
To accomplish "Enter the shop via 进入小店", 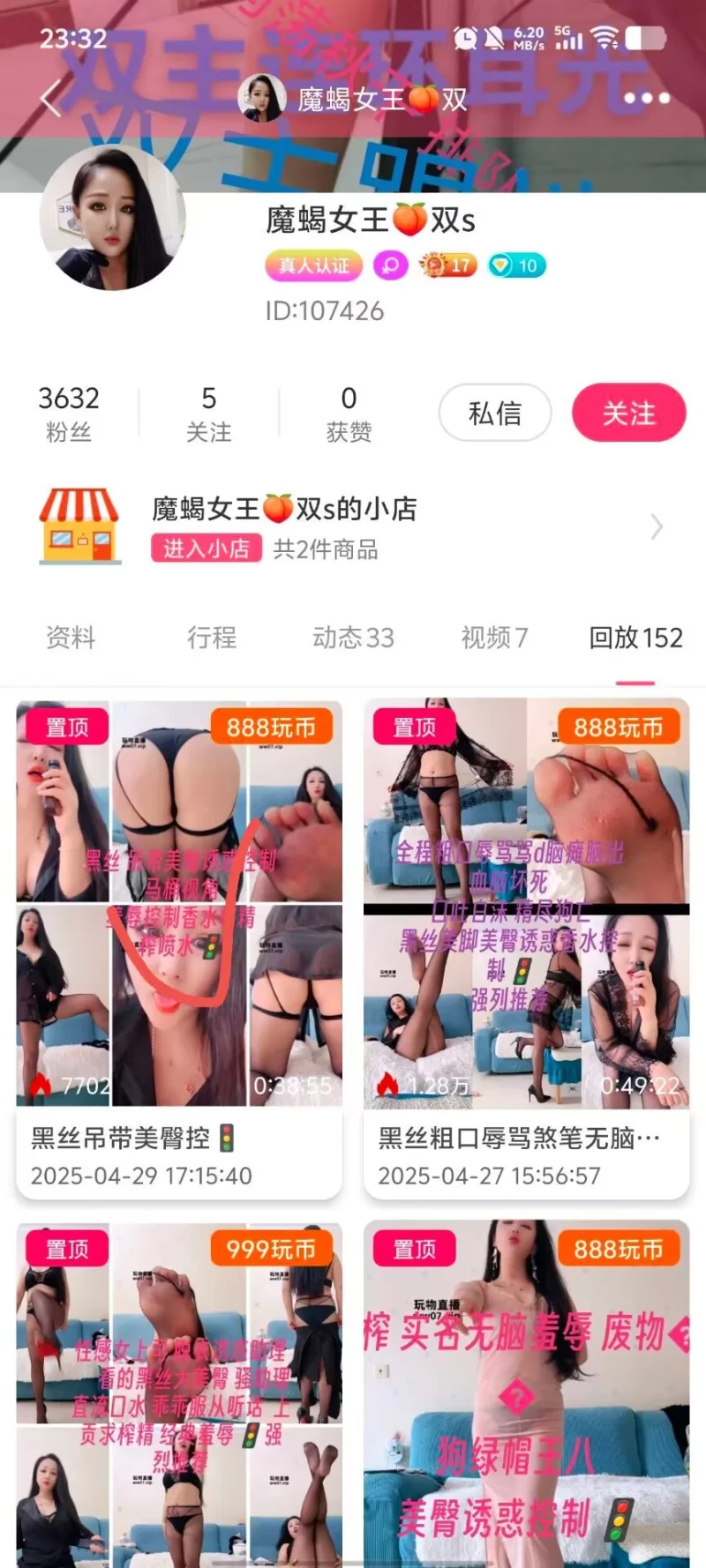I will [x=207, y=549].
